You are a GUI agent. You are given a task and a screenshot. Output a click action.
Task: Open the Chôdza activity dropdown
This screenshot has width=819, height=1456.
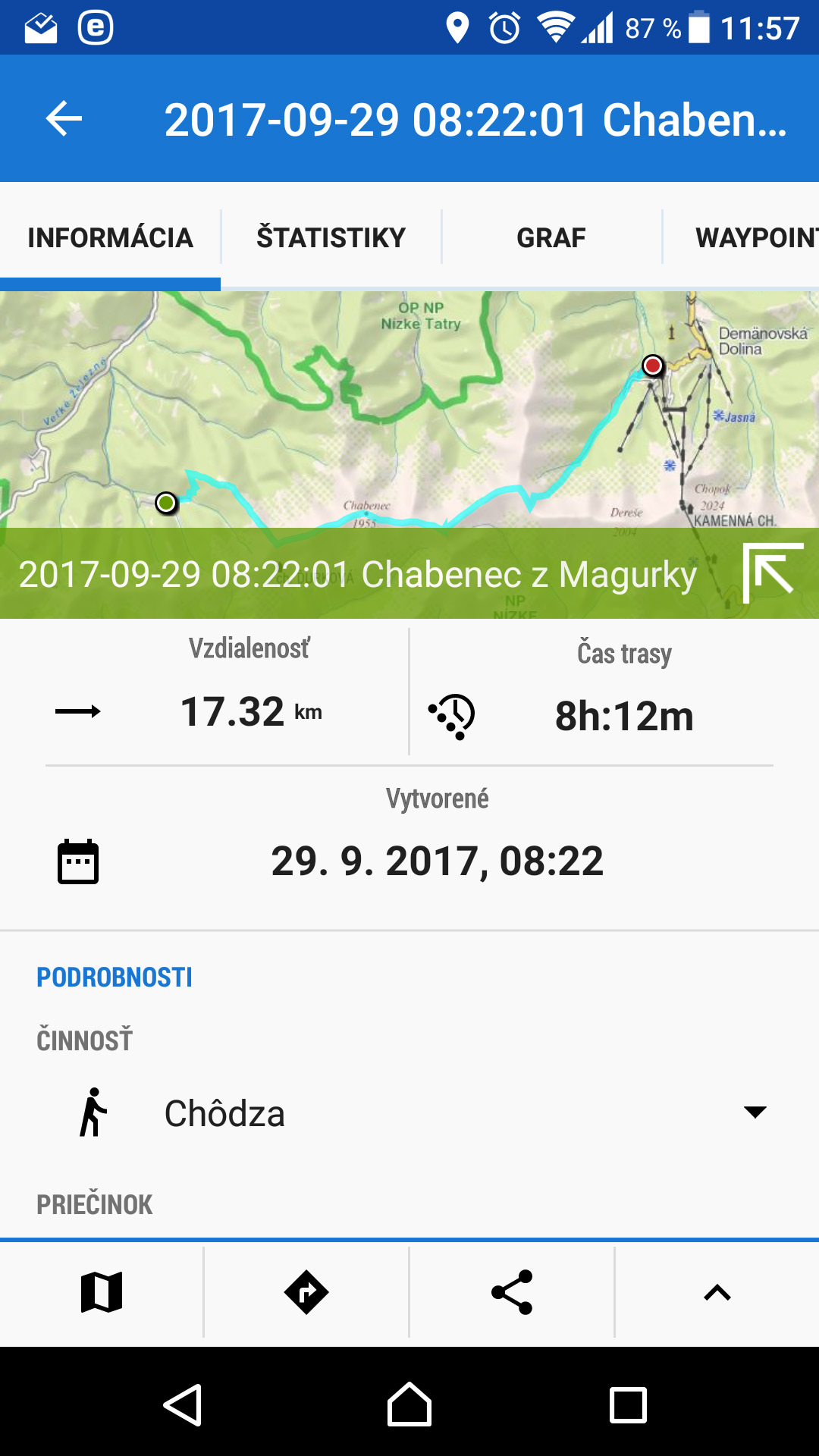409,1112
